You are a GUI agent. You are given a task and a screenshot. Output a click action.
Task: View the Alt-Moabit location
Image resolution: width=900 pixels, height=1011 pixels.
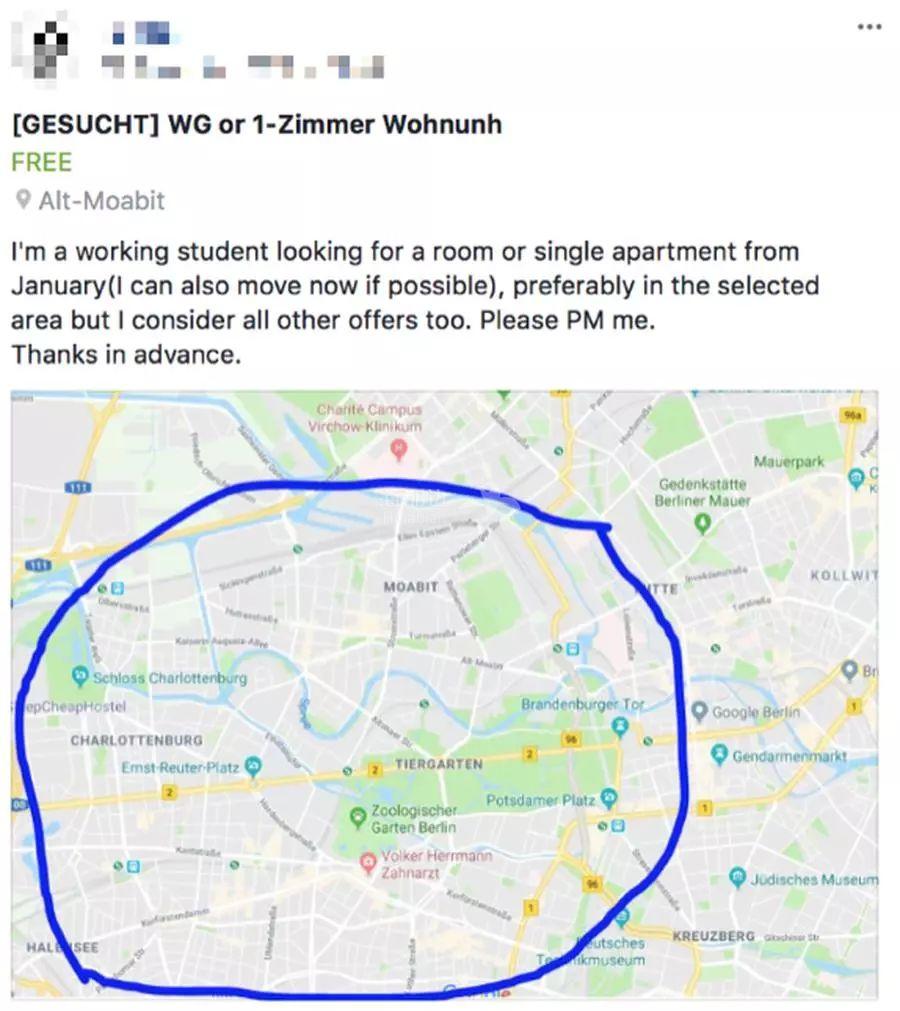coord(100,200)
